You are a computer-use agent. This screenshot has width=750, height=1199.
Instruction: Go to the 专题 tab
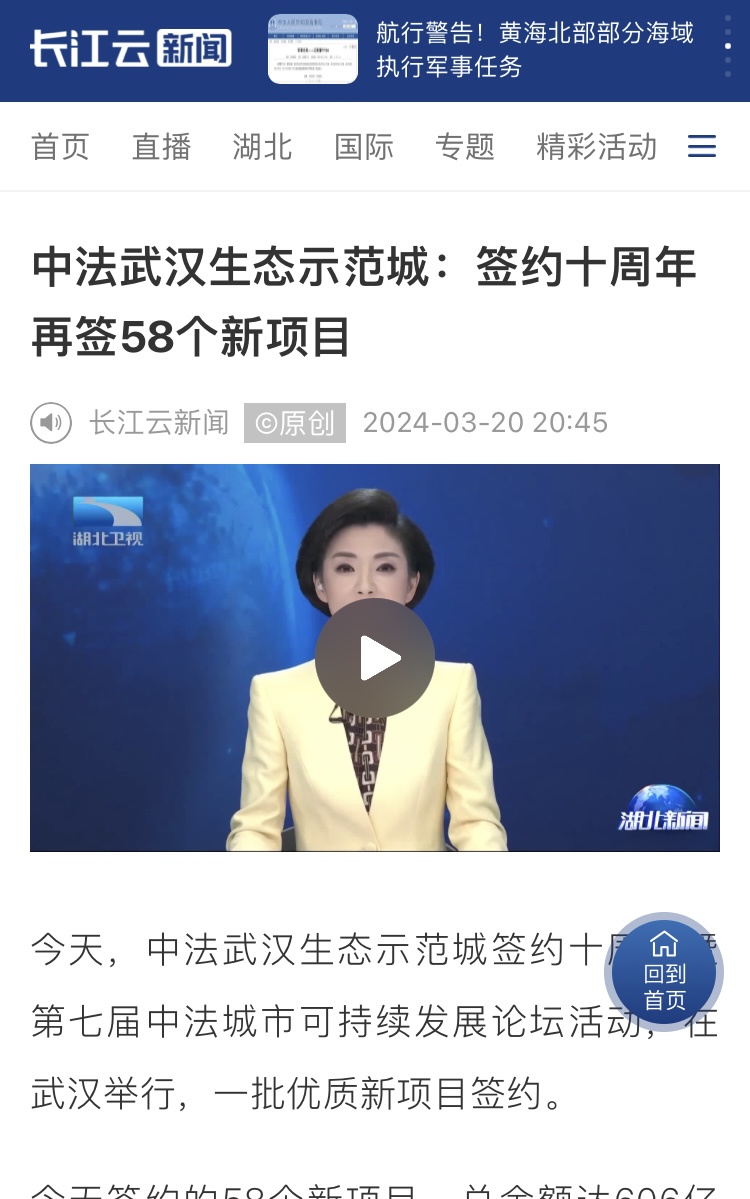465,147
